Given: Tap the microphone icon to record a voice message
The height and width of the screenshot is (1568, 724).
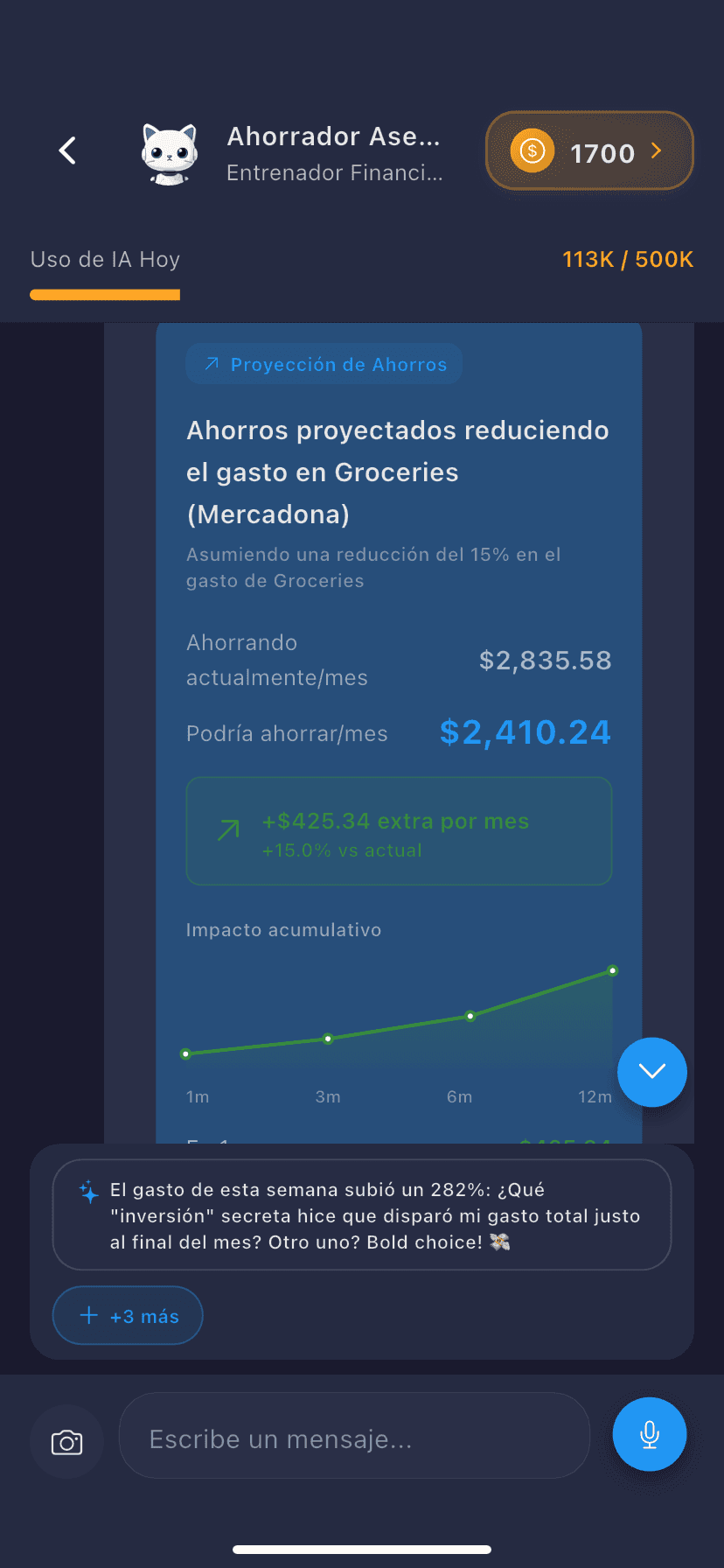Looking at the screenshot, I should (650, 1433).
